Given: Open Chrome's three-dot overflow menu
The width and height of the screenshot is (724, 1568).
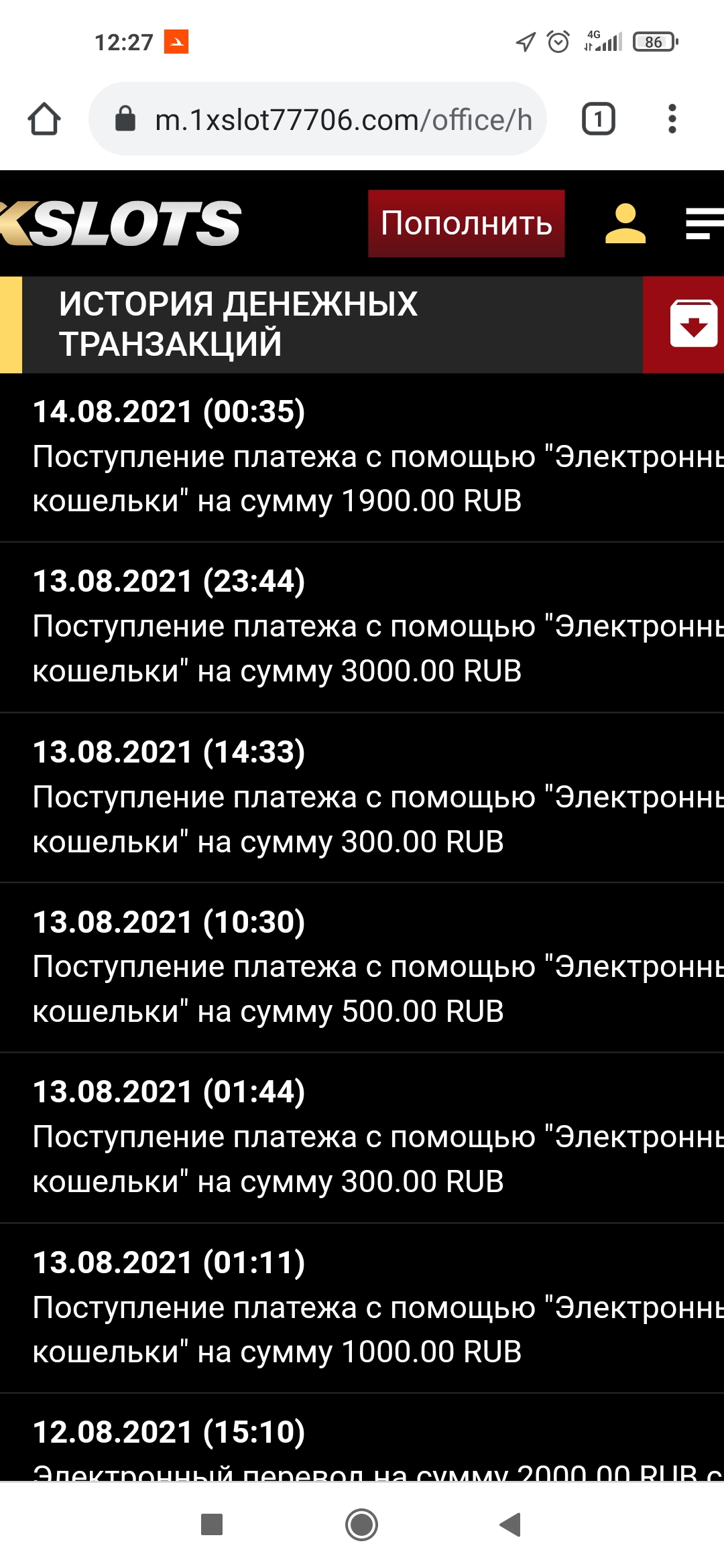Looking at the screenshot, I should [x=672, y=119].
